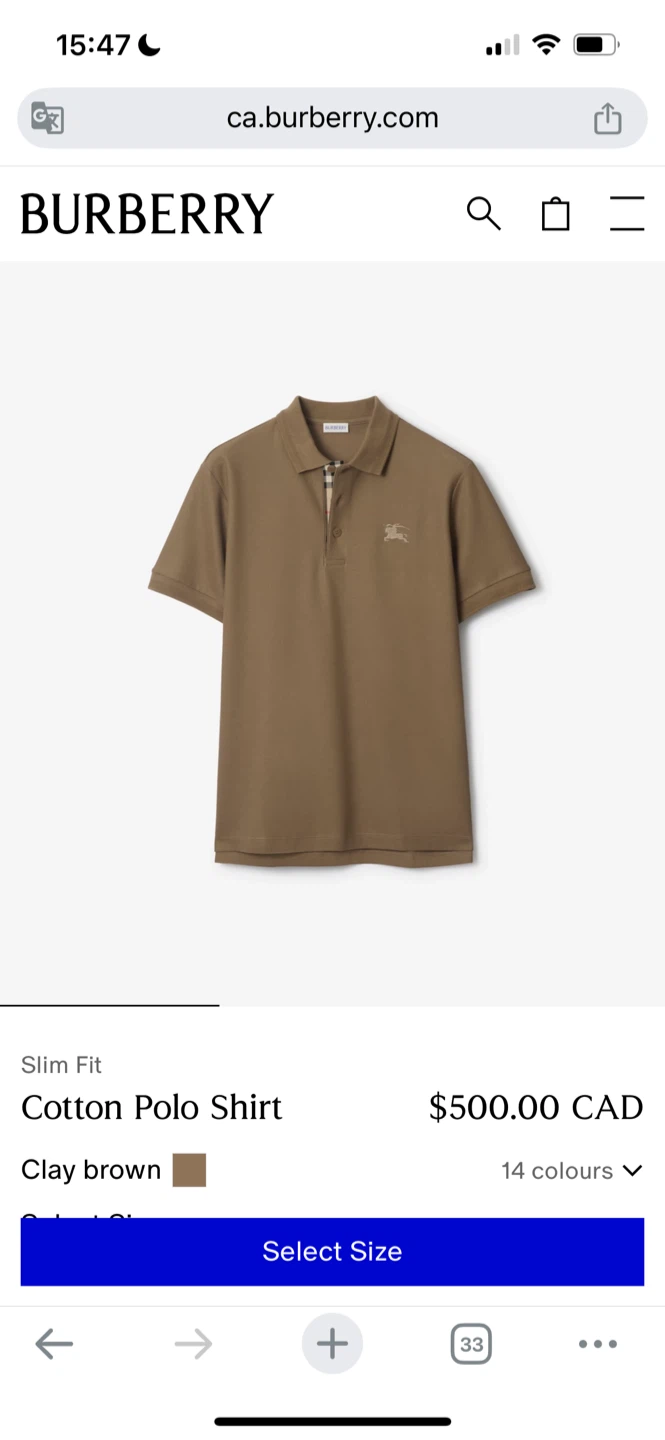View the 33 open tabs

(x=471, y=1344)
